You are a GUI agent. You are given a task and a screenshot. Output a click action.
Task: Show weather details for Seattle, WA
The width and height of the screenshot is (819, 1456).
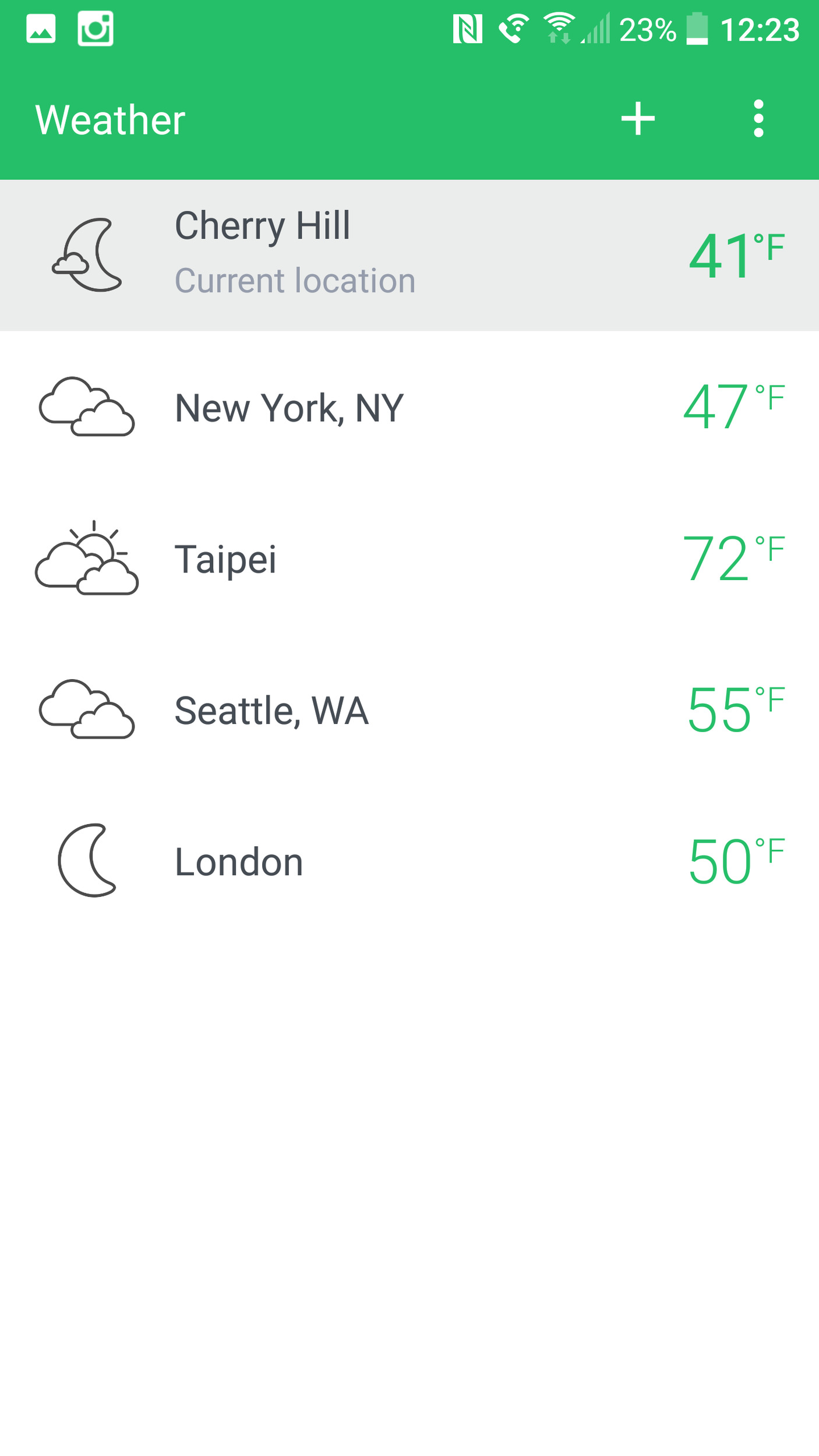pos(409,710)
